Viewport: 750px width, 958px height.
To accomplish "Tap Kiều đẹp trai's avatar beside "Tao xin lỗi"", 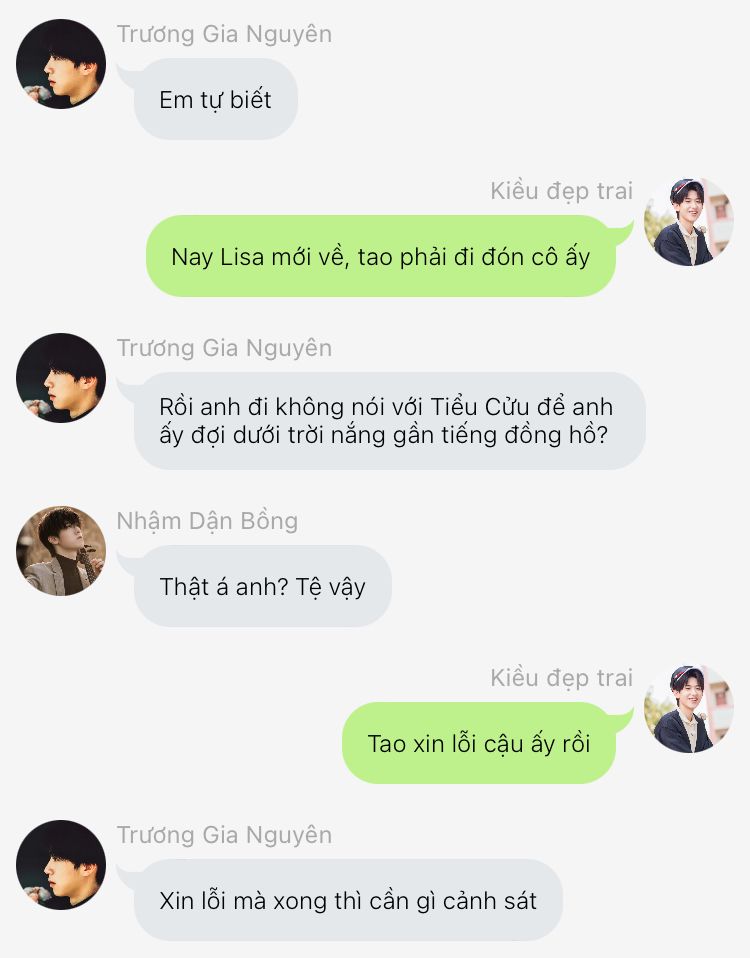I will point(689,708).
